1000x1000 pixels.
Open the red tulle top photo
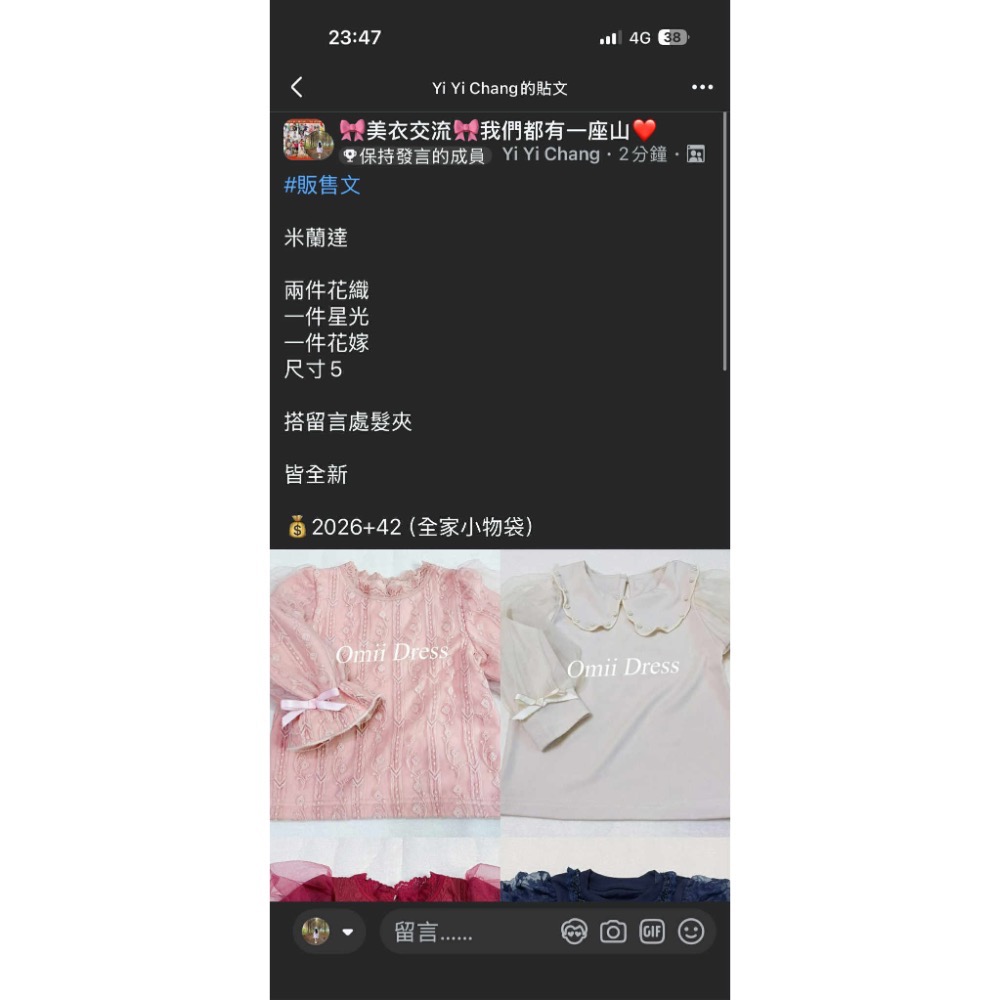click(385, 870)
